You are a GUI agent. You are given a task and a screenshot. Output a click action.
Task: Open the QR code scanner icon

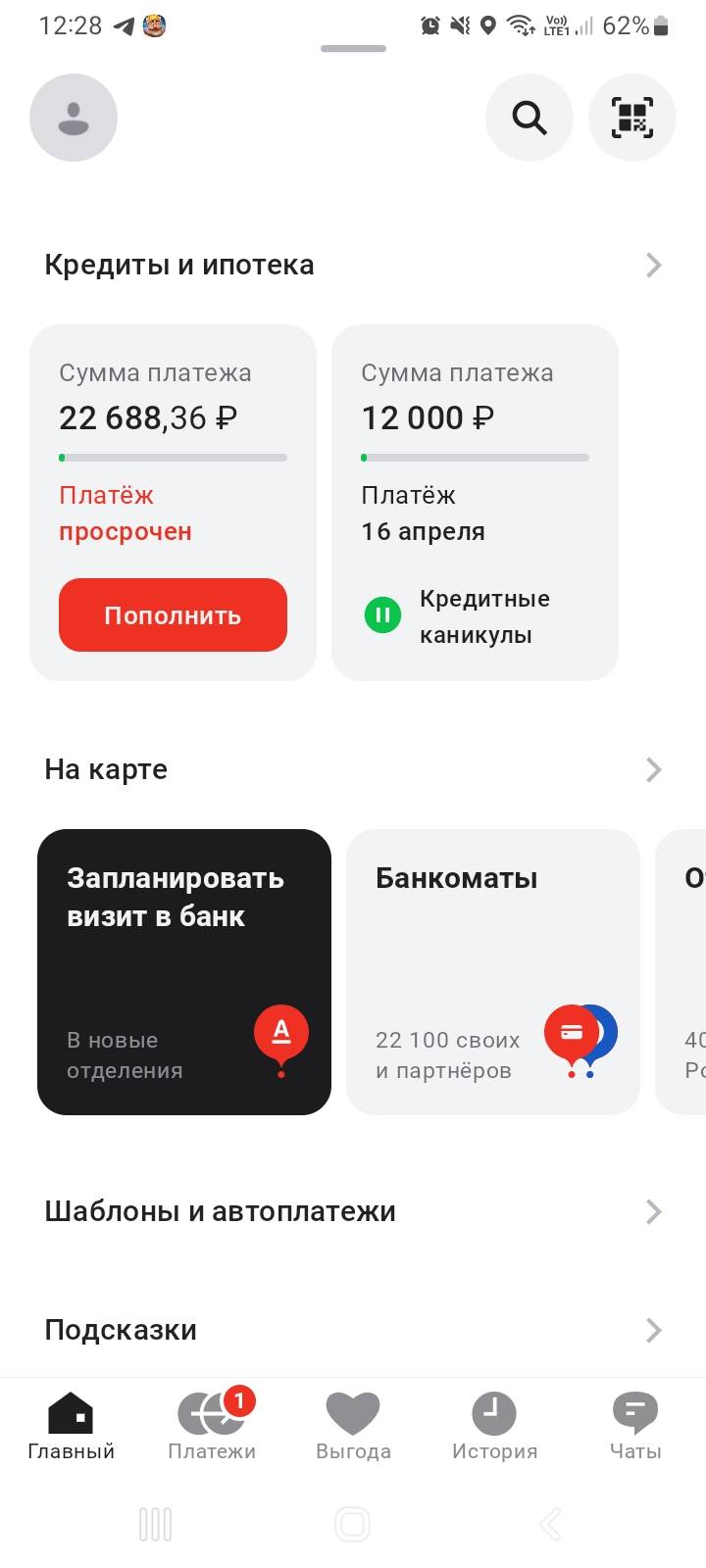click(x=632, y=117)
